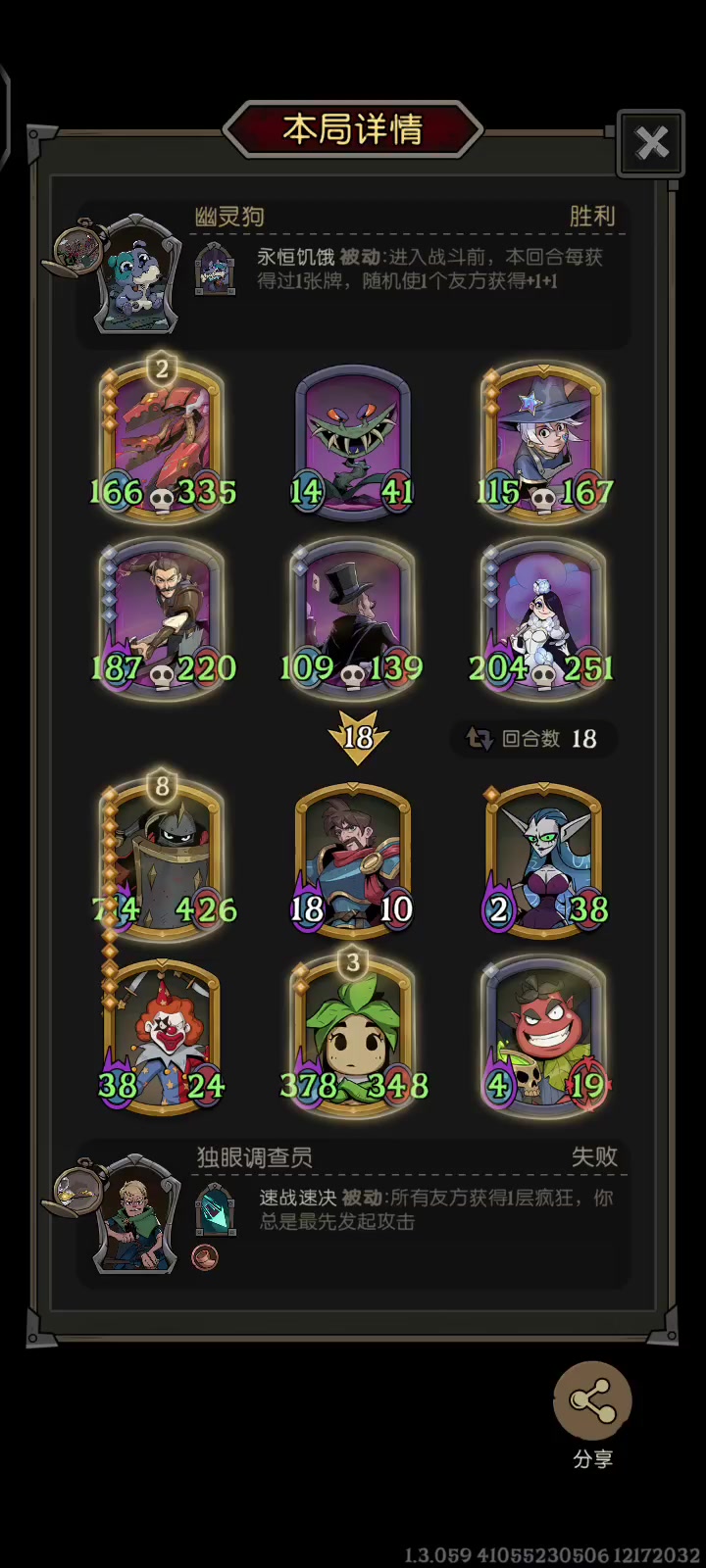Tap the 独眼调查员 hero portrait

136,1215
